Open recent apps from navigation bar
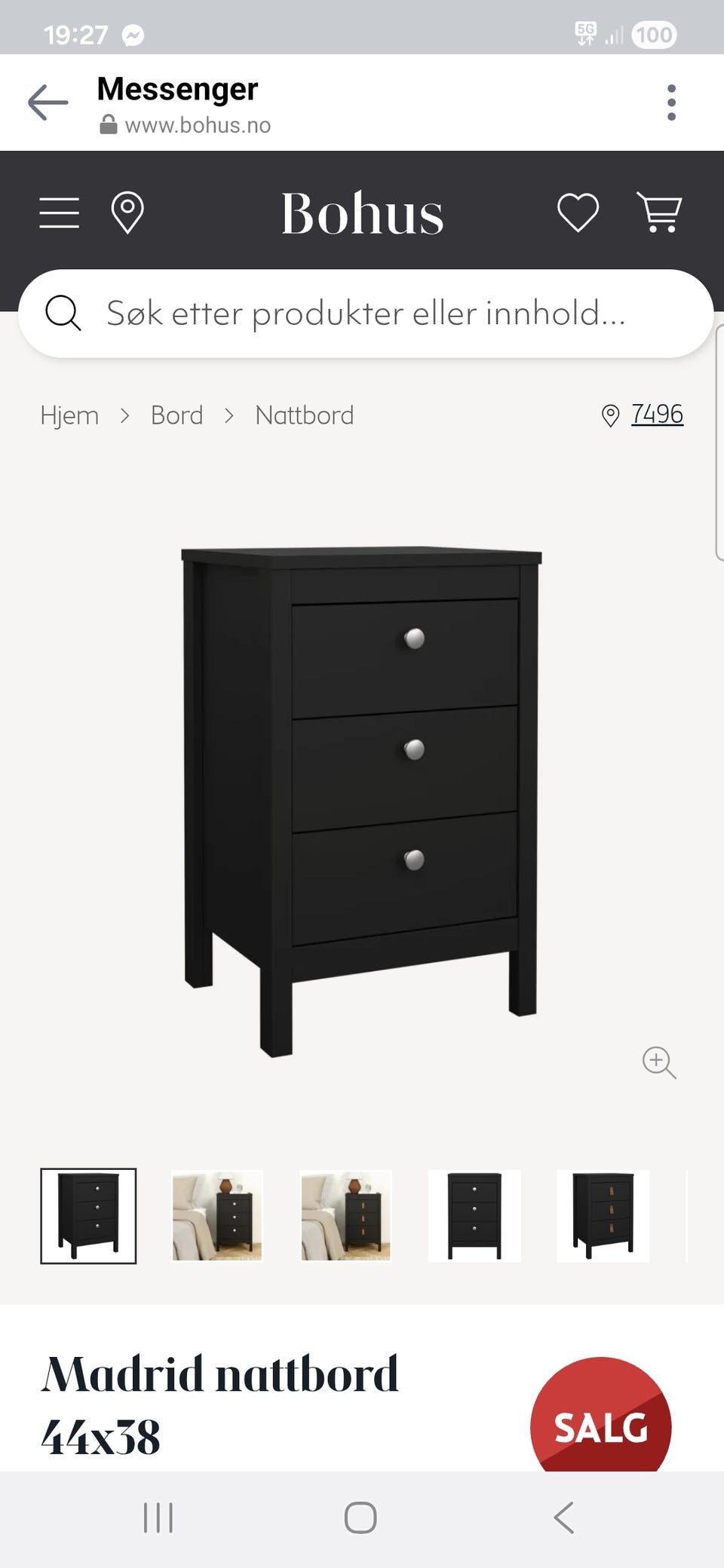This screenshot has width=724, height=1568. coord(158,1517)
